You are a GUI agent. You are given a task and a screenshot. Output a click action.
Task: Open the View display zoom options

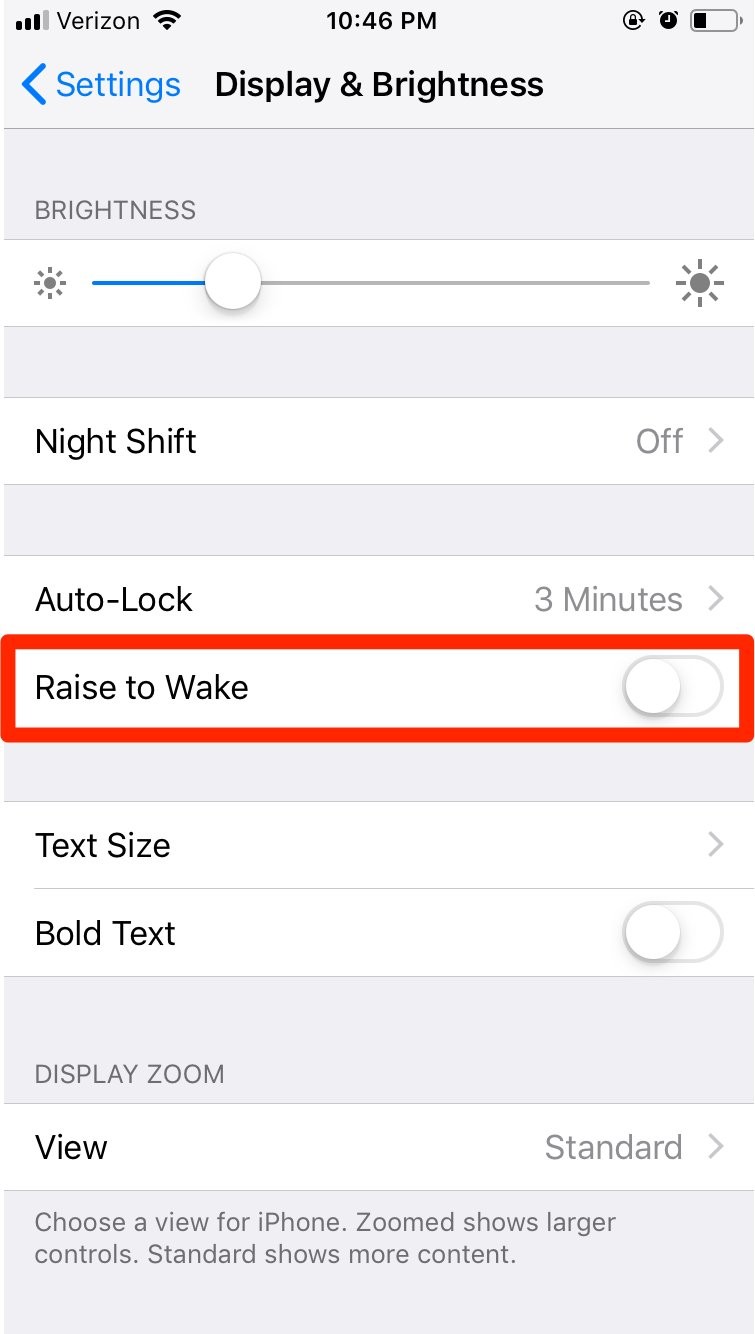pyautogui.click(x=377, y=1147)
